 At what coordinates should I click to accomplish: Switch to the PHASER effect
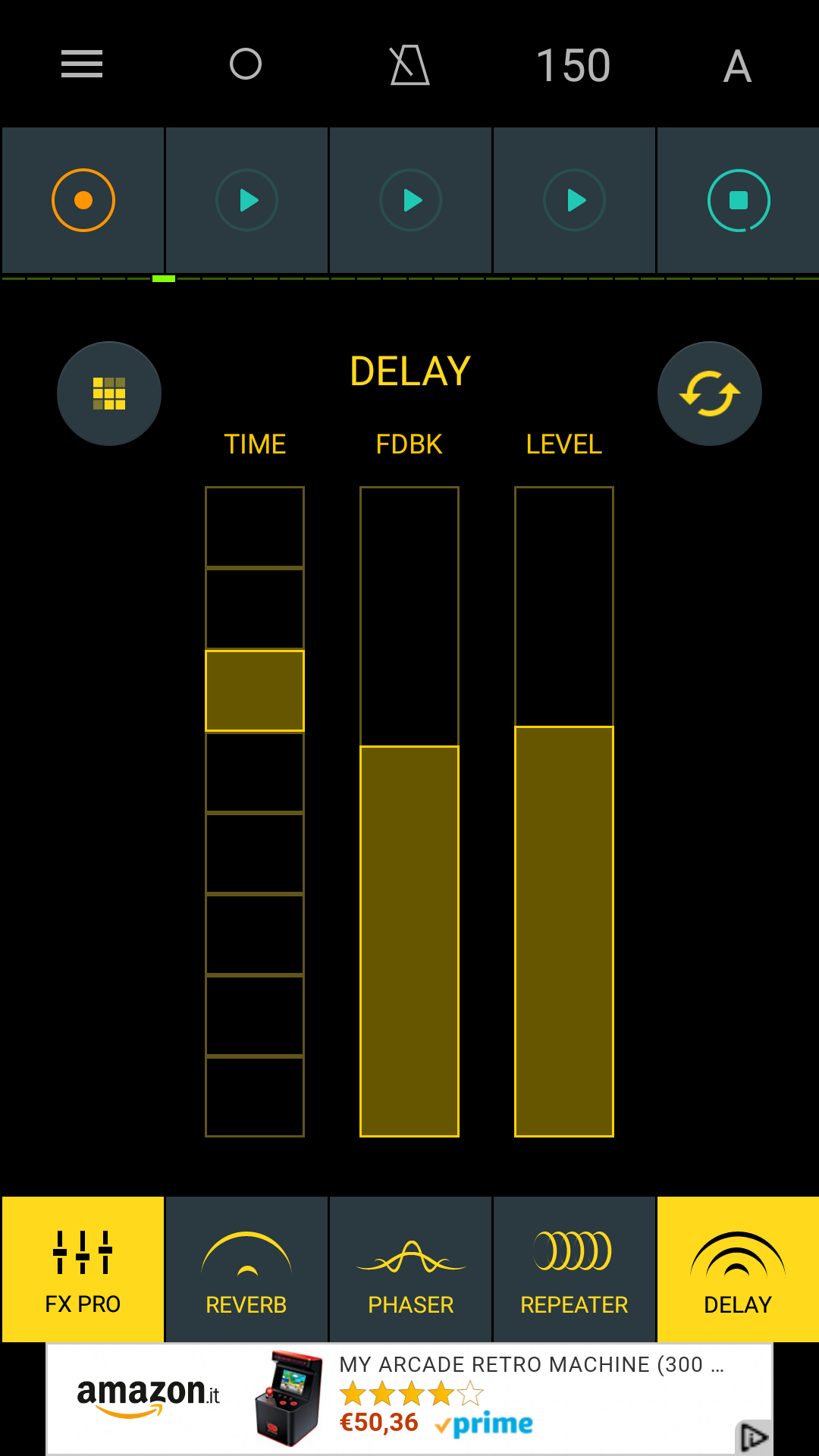[x=411, y=1269]
